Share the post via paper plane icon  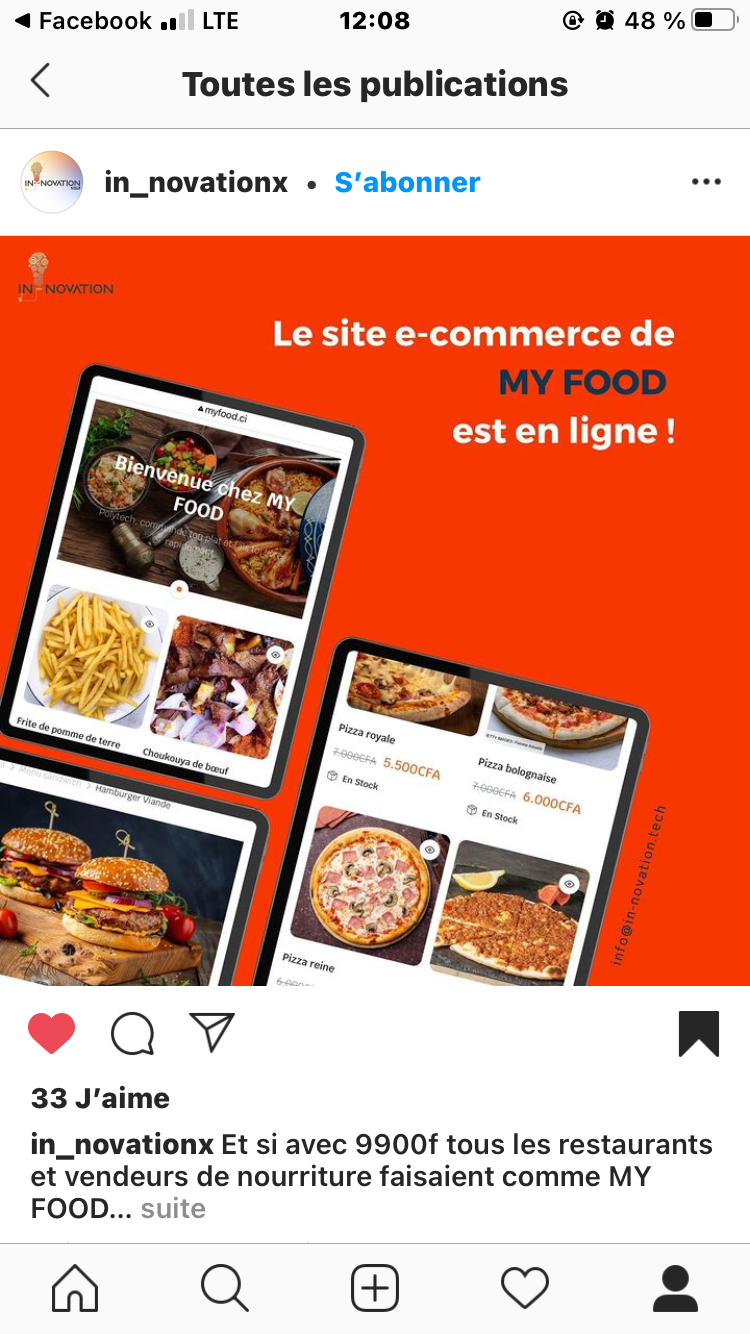click(x=211, y=1033)
